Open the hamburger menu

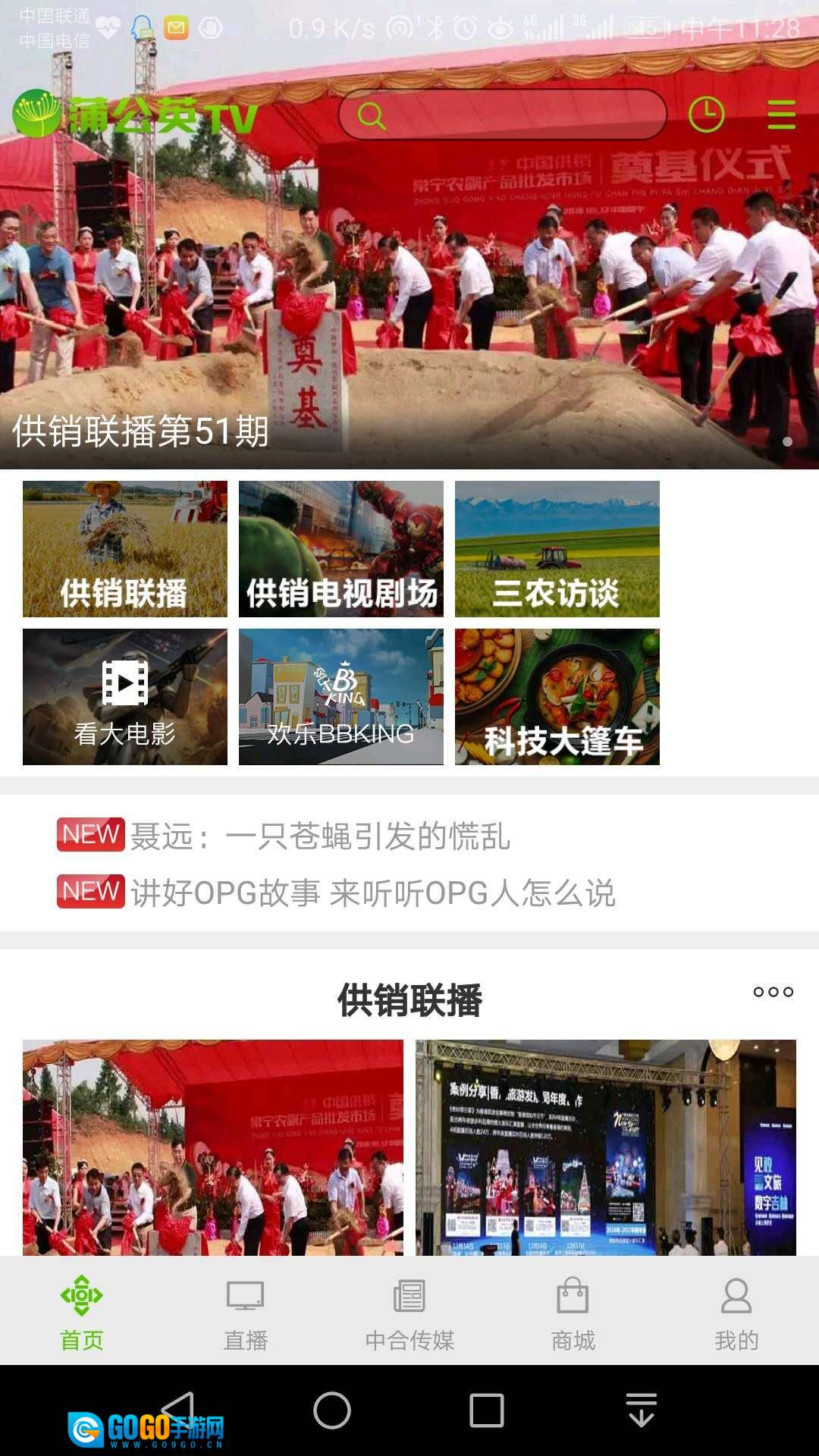(781, 115)
